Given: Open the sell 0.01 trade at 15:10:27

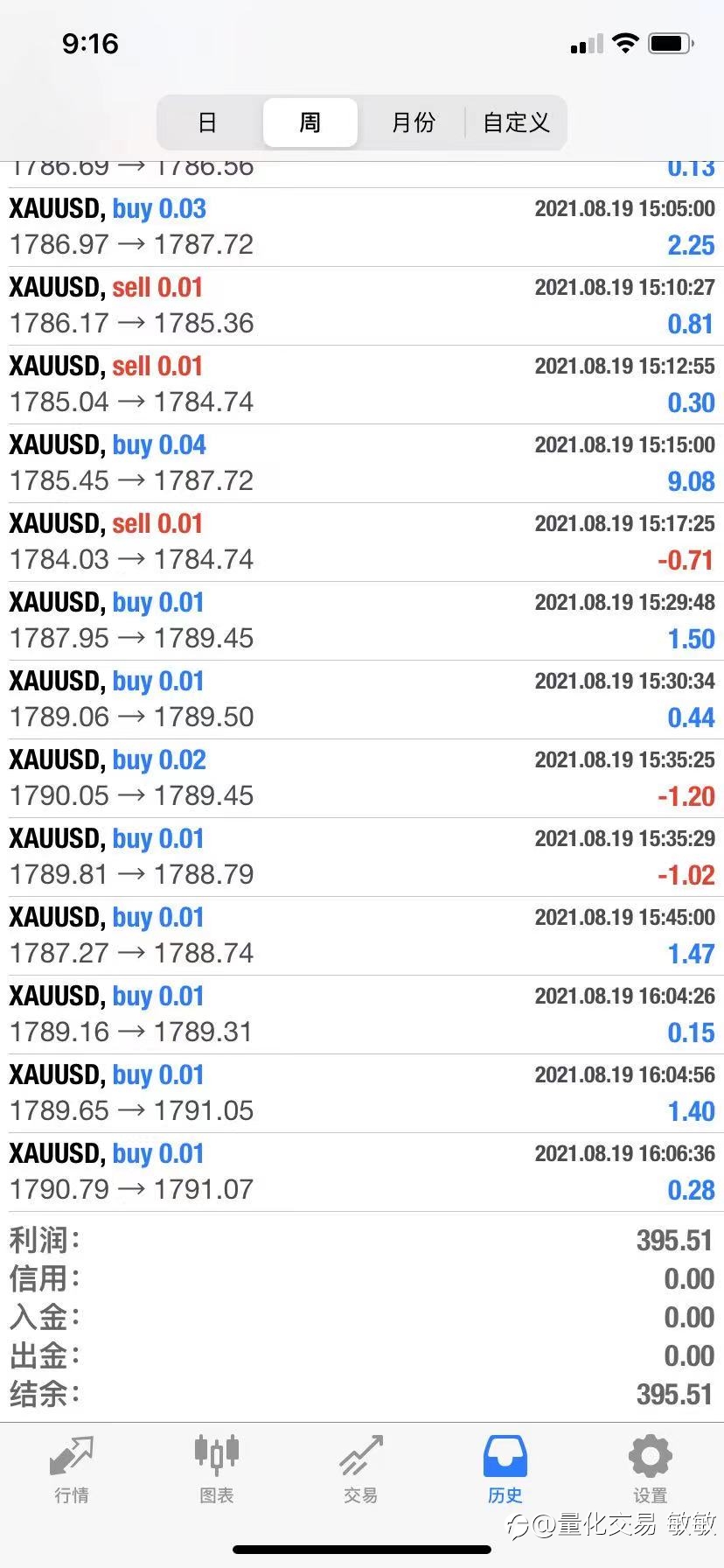Looking at the screenshot, I should pos(362,306).
